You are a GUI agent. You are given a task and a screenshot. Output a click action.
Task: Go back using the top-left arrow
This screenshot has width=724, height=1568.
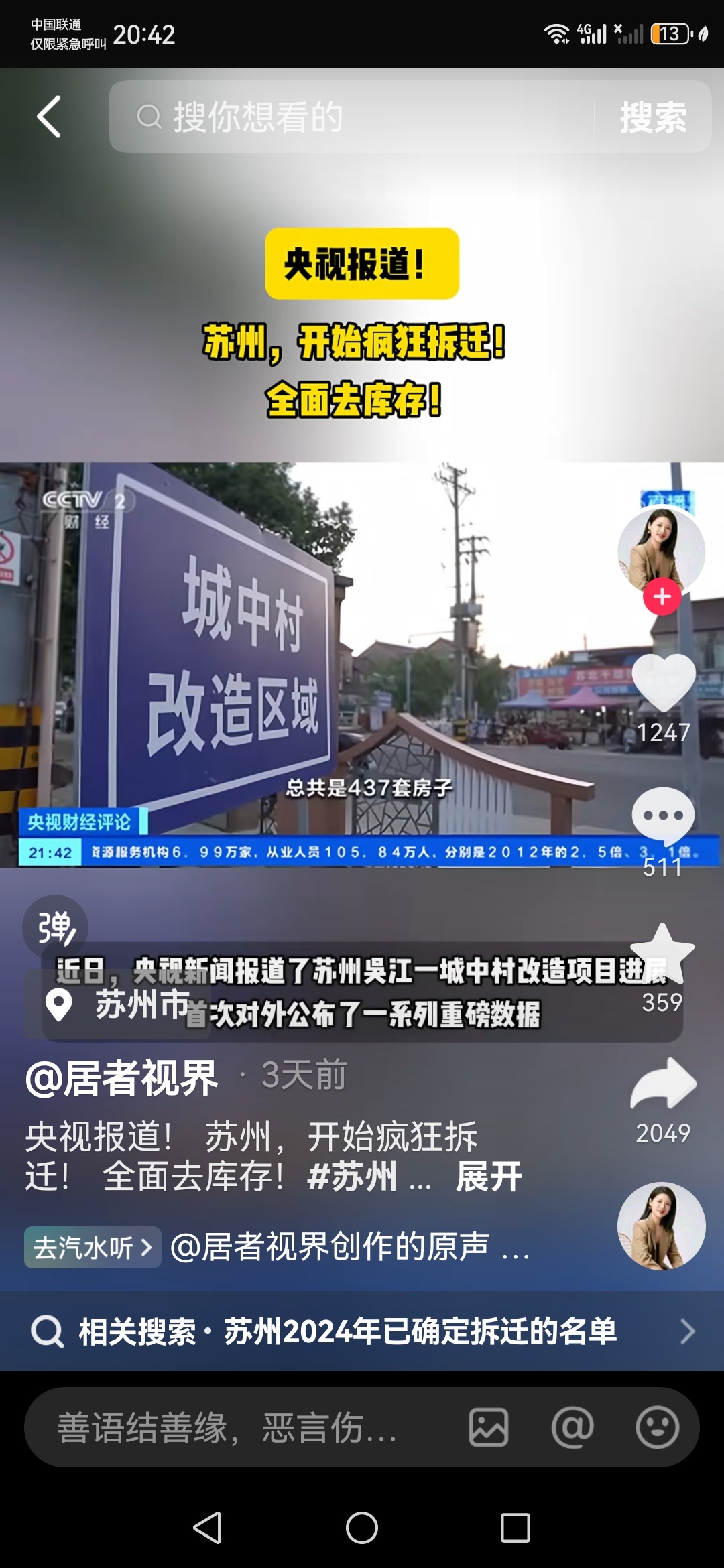coord(49,117)
